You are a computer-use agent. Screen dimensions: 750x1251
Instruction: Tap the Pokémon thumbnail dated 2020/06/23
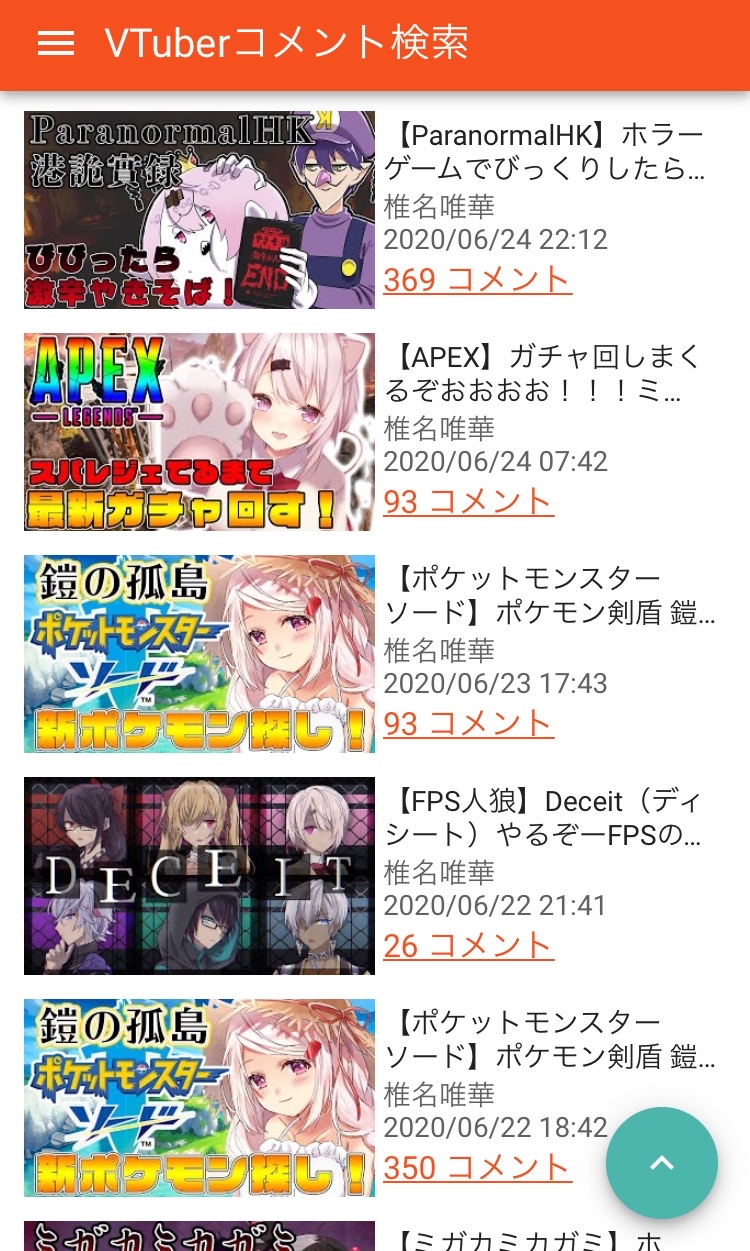click(x=199, y=653)
